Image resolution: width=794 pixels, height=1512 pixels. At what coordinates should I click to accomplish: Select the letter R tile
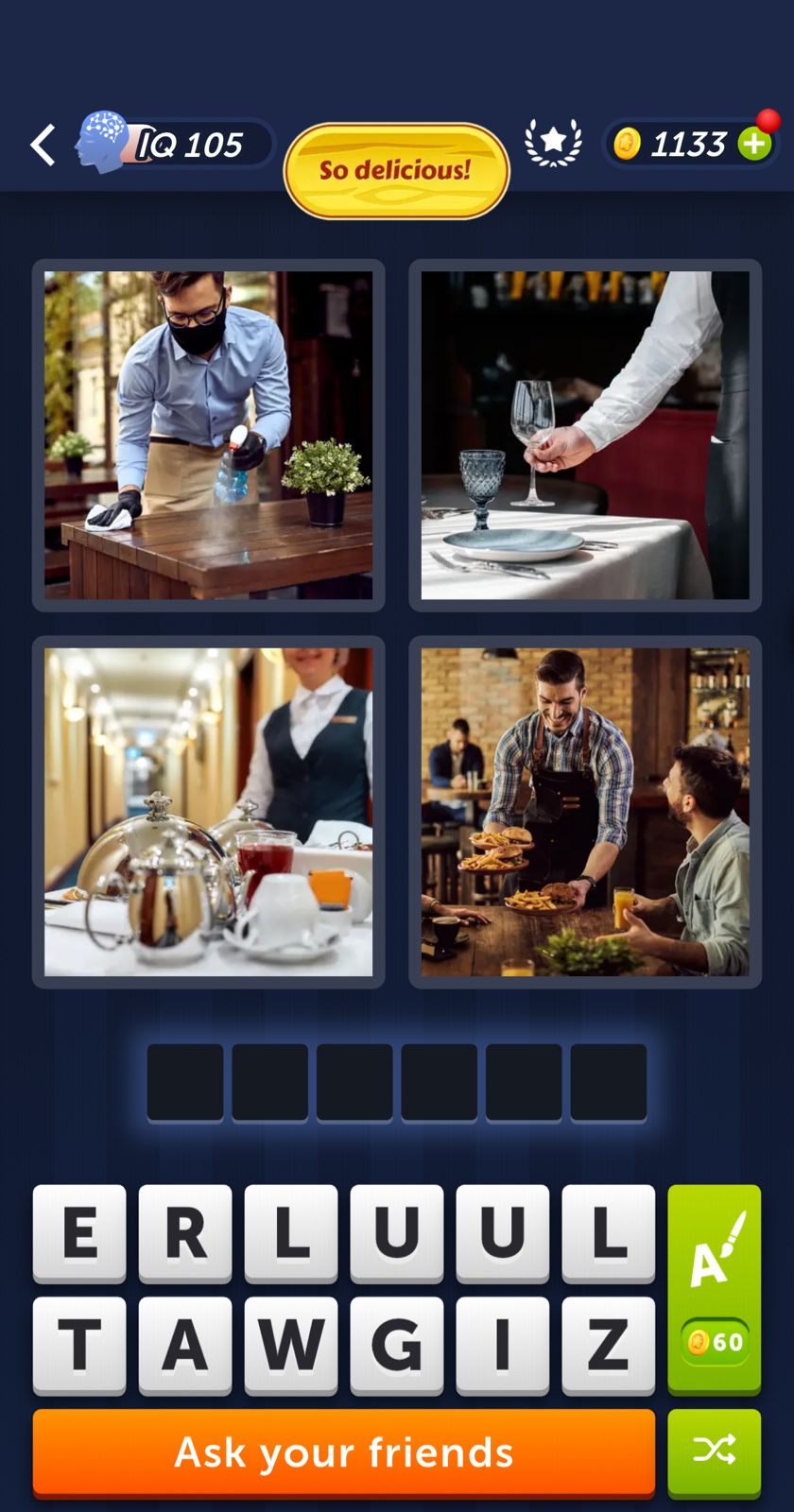[185, 1232]
